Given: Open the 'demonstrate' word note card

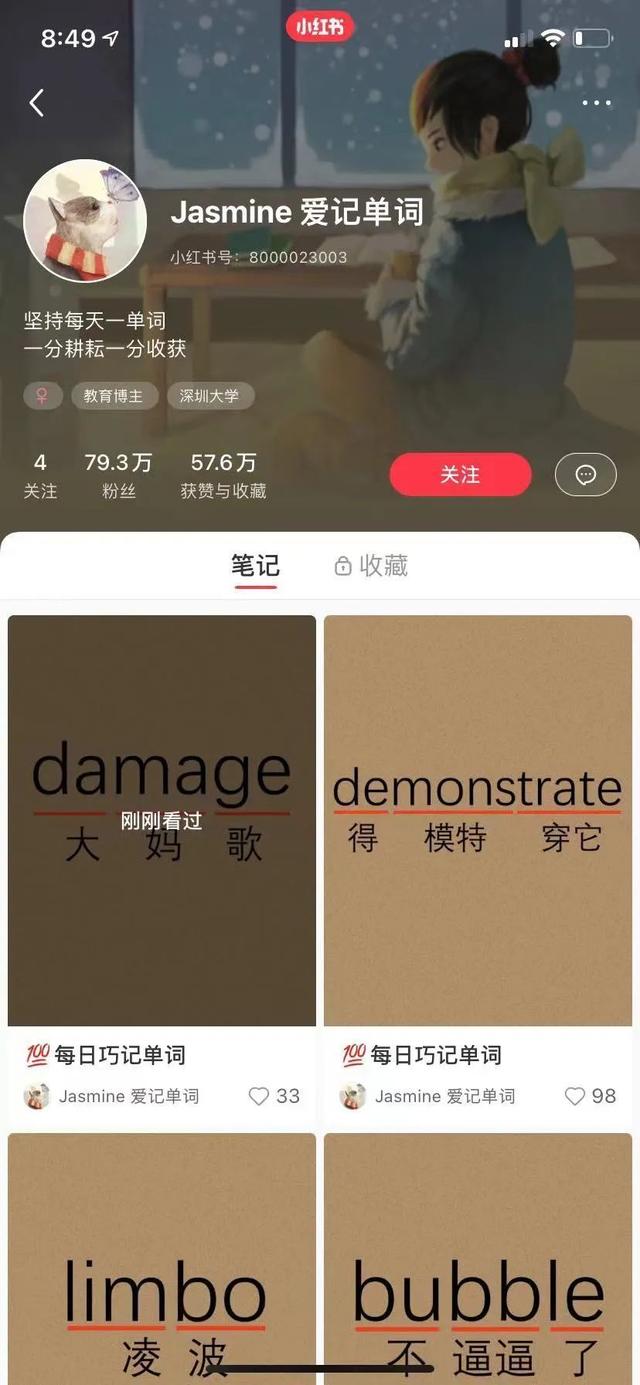Looking at the screenshot, I should tap(478, 820).
